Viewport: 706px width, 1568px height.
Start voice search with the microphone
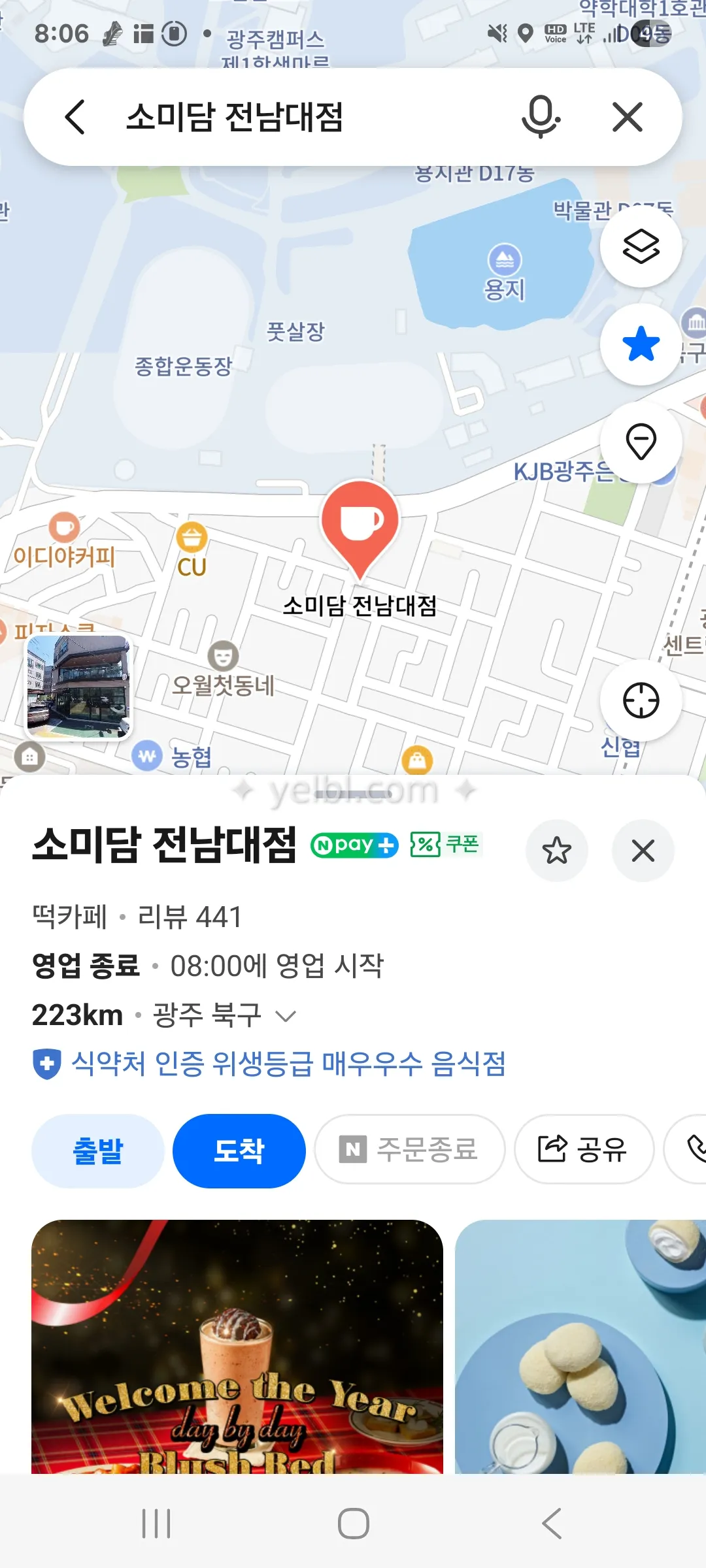coord(541,117)
